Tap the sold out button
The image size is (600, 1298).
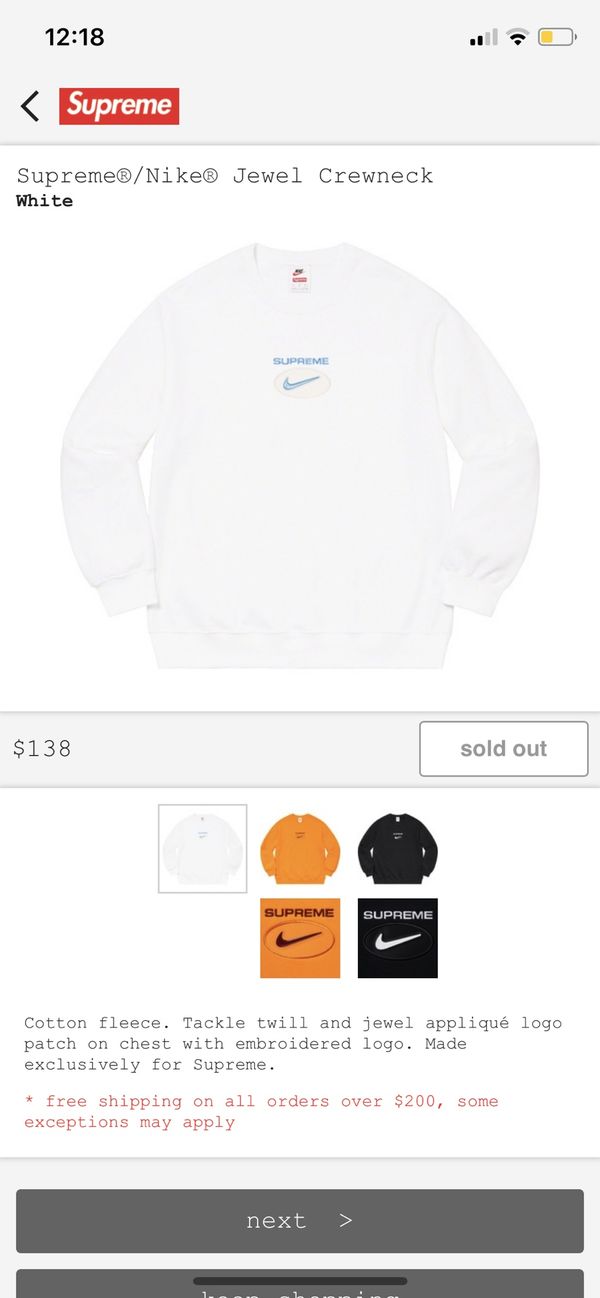coord(503,749)
